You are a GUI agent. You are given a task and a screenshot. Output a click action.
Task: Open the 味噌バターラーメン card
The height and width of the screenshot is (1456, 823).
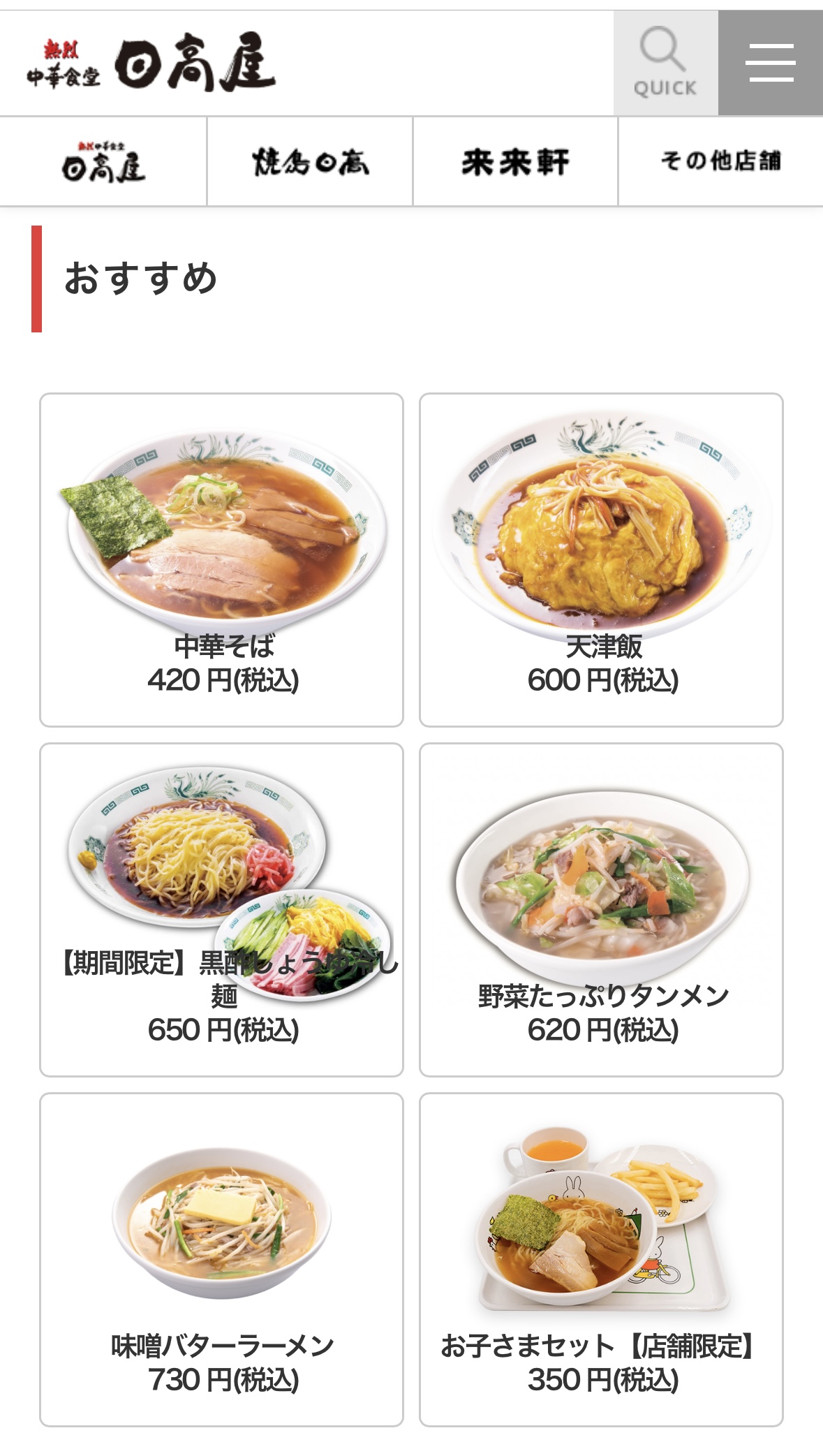(221, 1260)
